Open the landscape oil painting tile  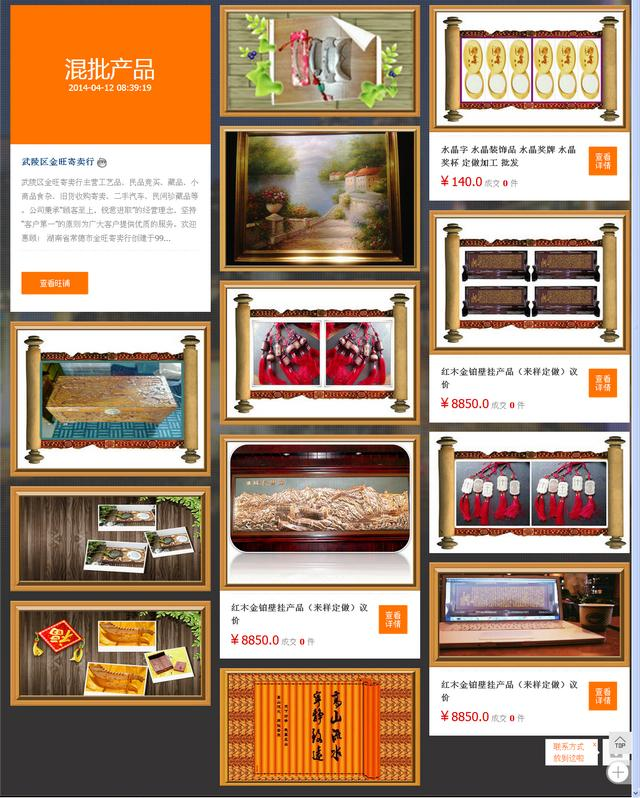pyautogui.click(x=320, y=197)
